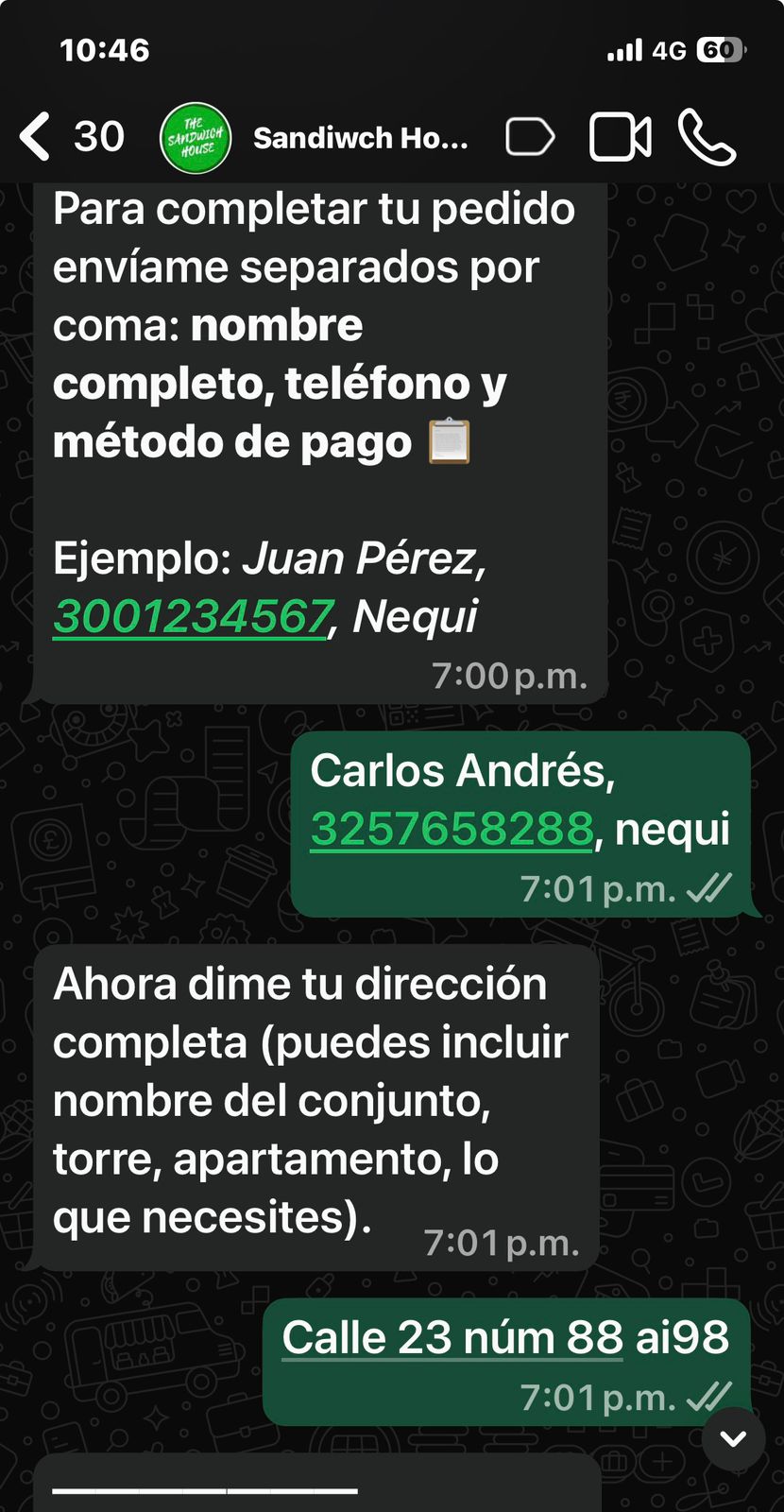The width and height of the screenshot is (784, 1512).
Task: Tap the Calle 23 núm 88 address message
Action: (508, 1335)
